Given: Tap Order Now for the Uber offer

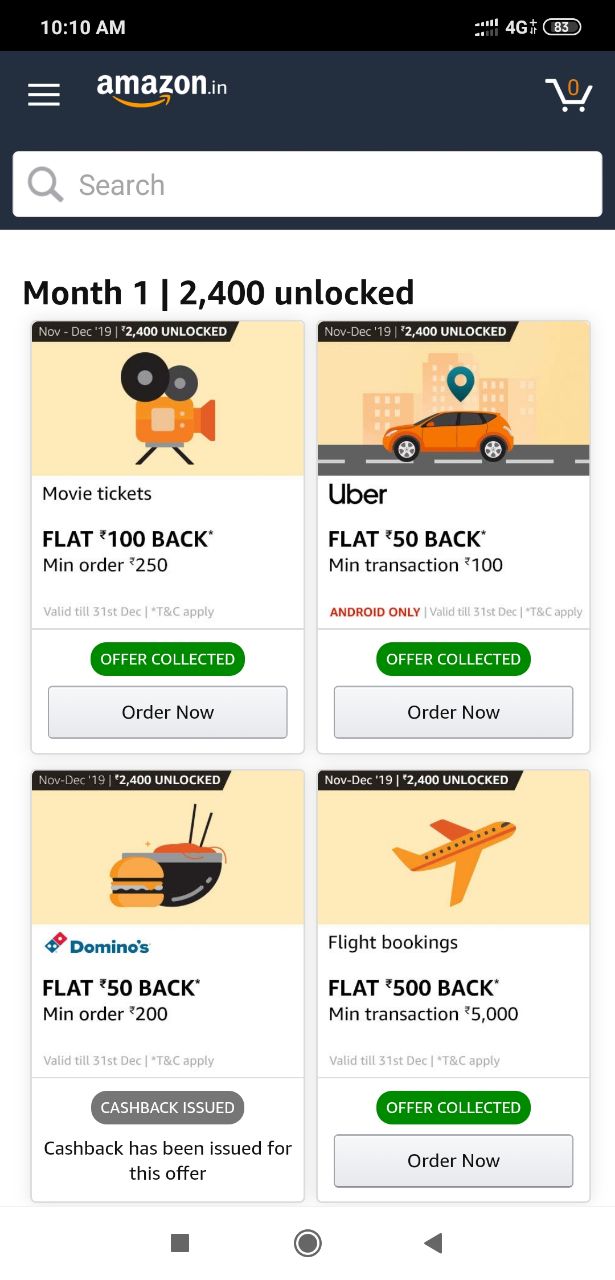Looking at the screenshot, I should pos(453,712).
